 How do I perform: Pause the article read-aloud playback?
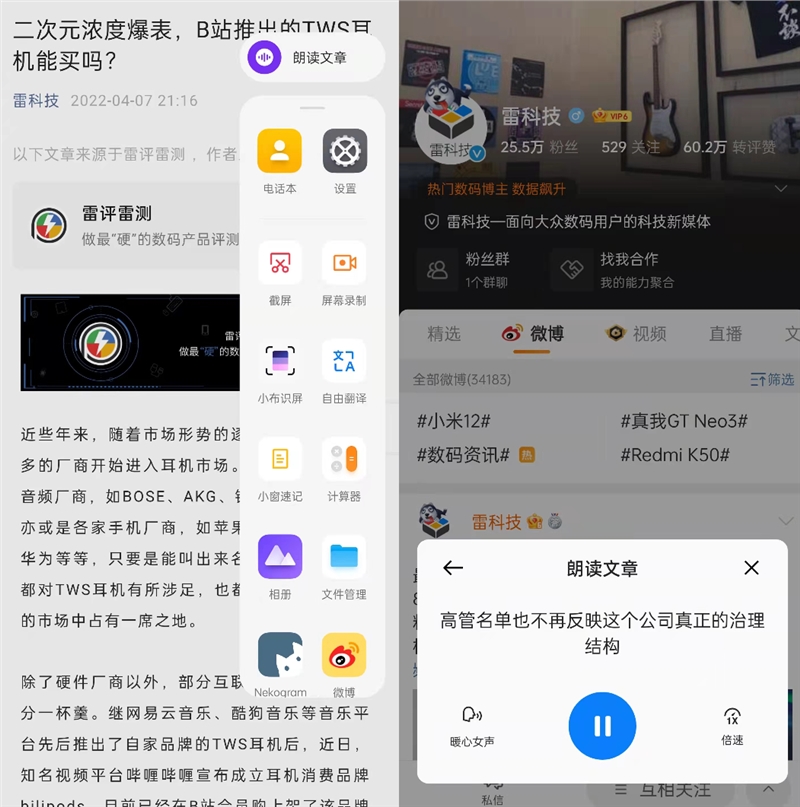602,726
